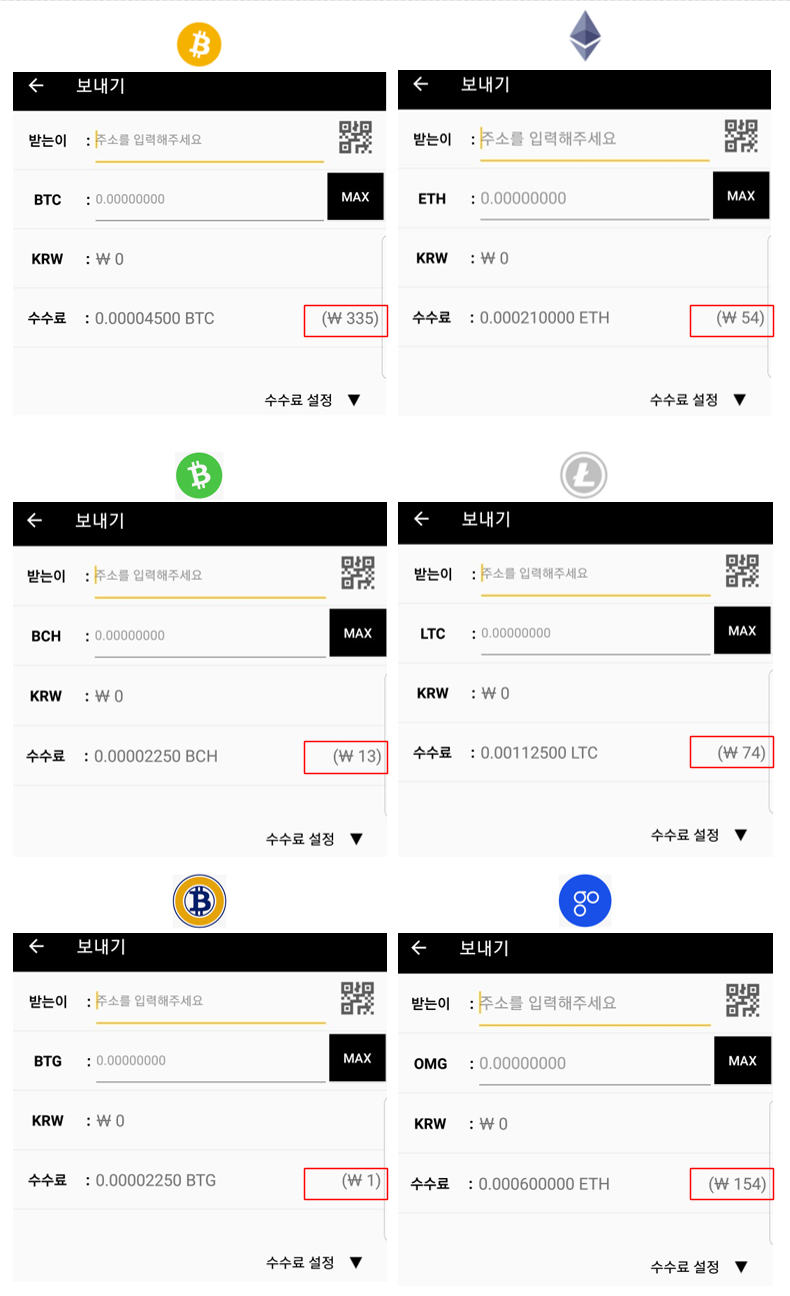Open the fee settings dropdown on the LTC screen
The image size is (790, 1296).
click(x=695, y=835)
